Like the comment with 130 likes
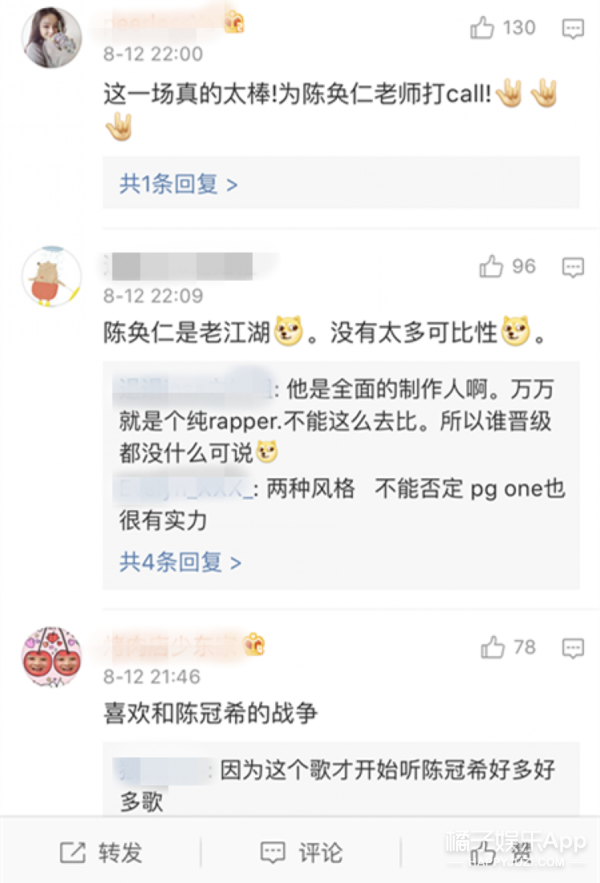Viewport: 600px width, 883px height. [483, 28]
